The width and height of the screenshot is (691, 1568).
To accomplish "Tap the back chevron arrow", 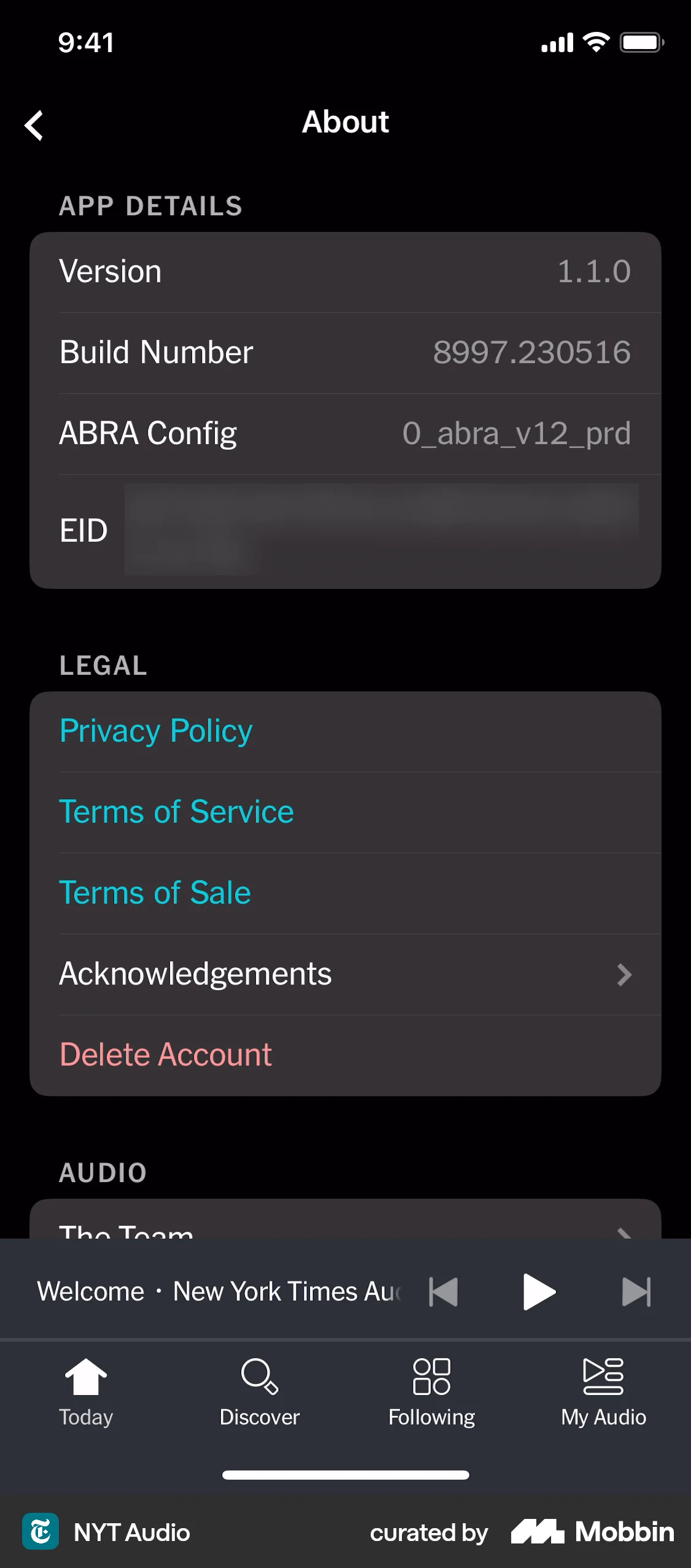I will coord(35,125).
